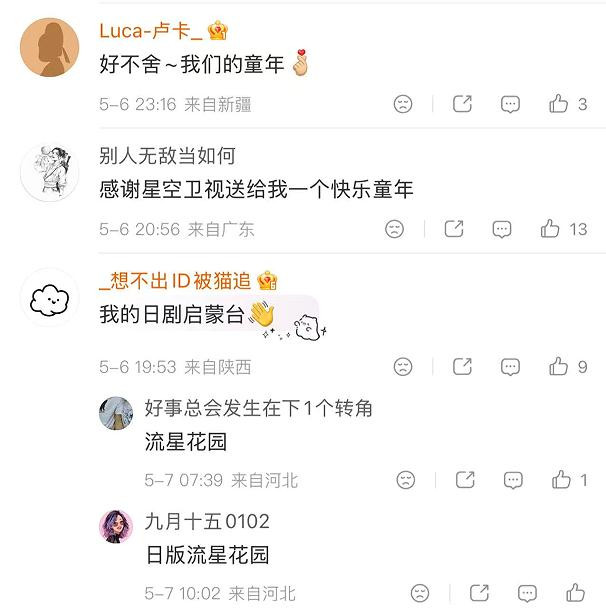Like reply from 好事总会发生在下1个转角
The height and width of the screenshot is (616, 606).
tap(561, 480)
